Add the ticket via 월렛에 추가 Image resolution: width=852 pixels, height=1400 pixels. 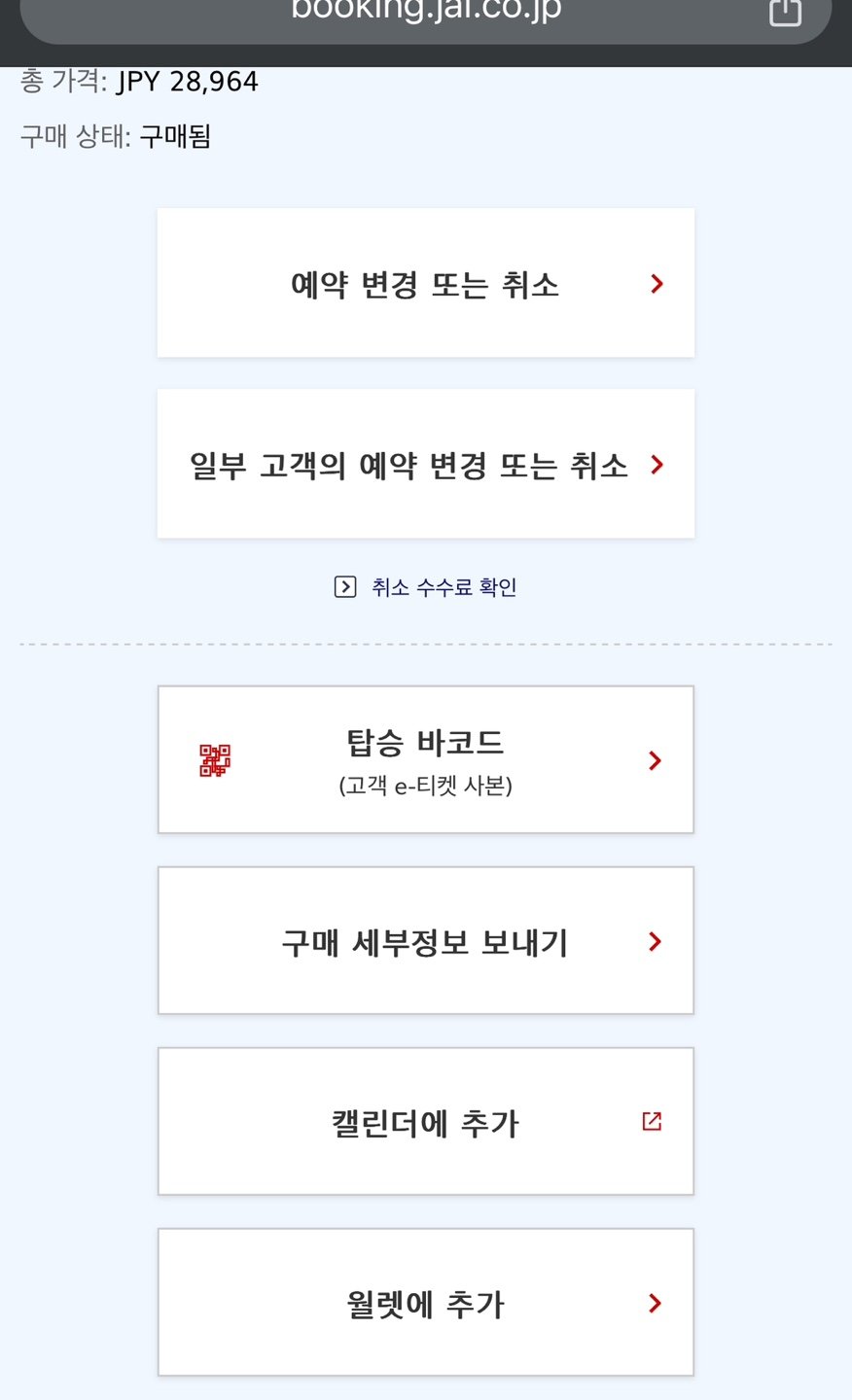(x=425, y=1303)
